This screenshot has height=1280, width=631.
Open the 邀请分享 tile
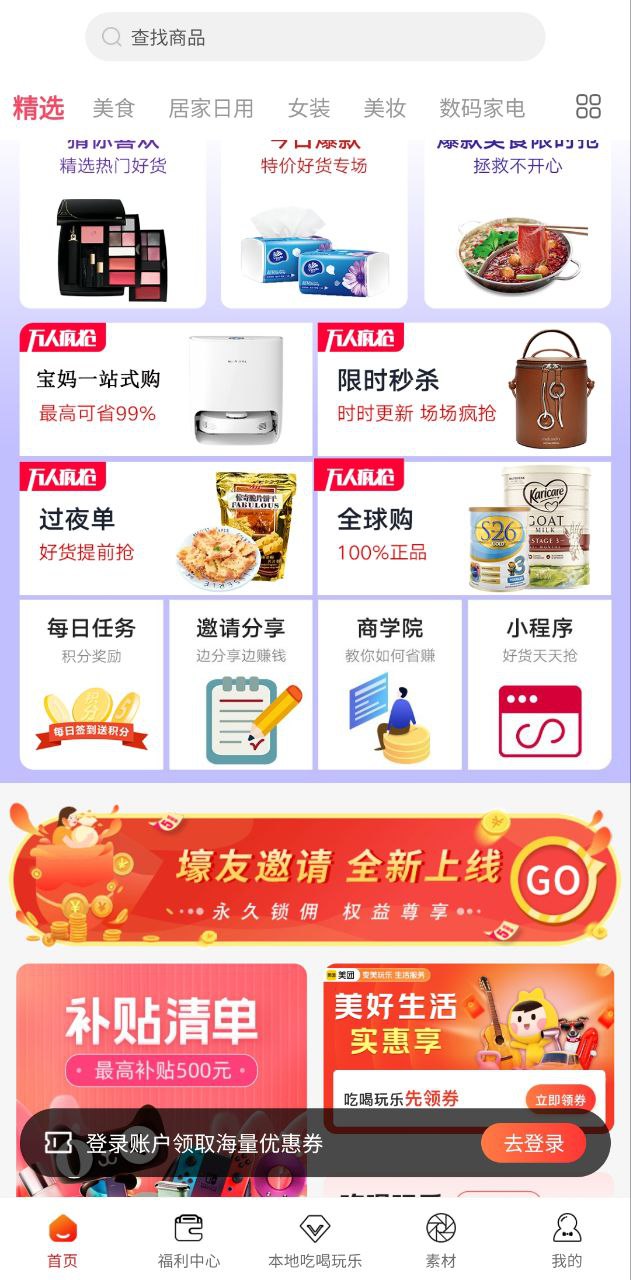point(240,684)
